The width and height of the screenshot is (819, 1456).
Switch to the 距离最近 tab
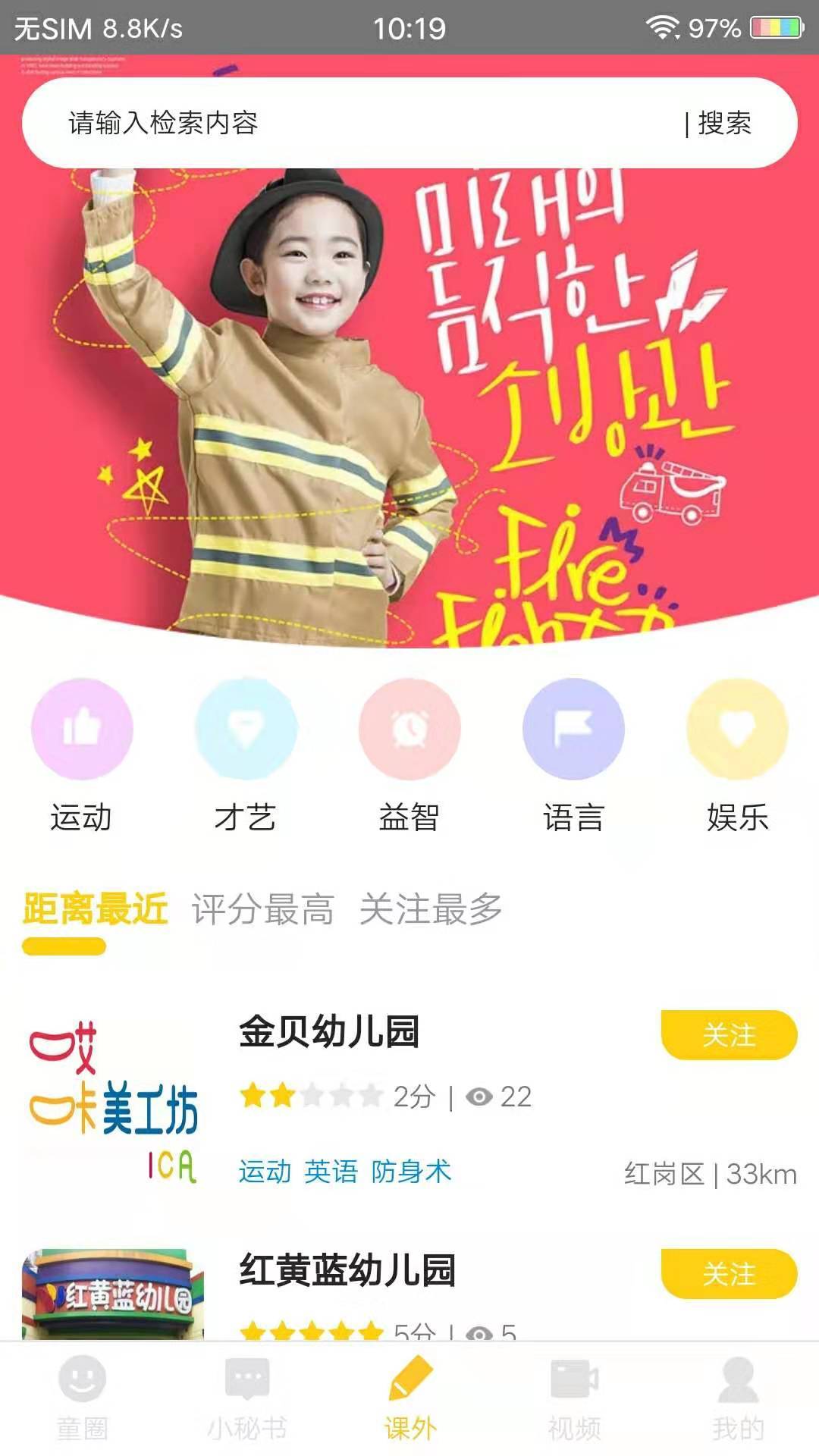coord(95,908)
